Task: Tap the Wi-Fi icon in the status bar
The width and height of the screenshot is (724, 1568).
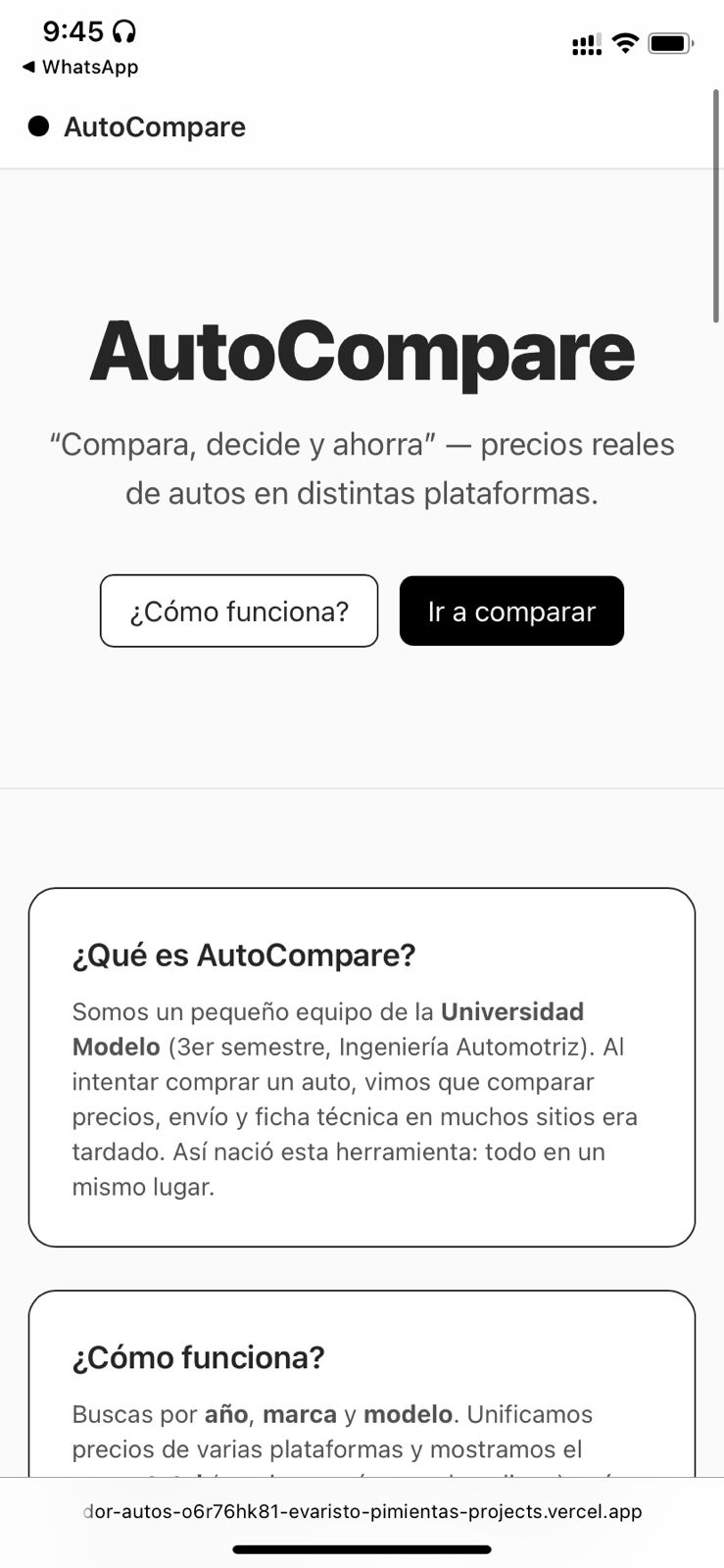Action: 625,42
